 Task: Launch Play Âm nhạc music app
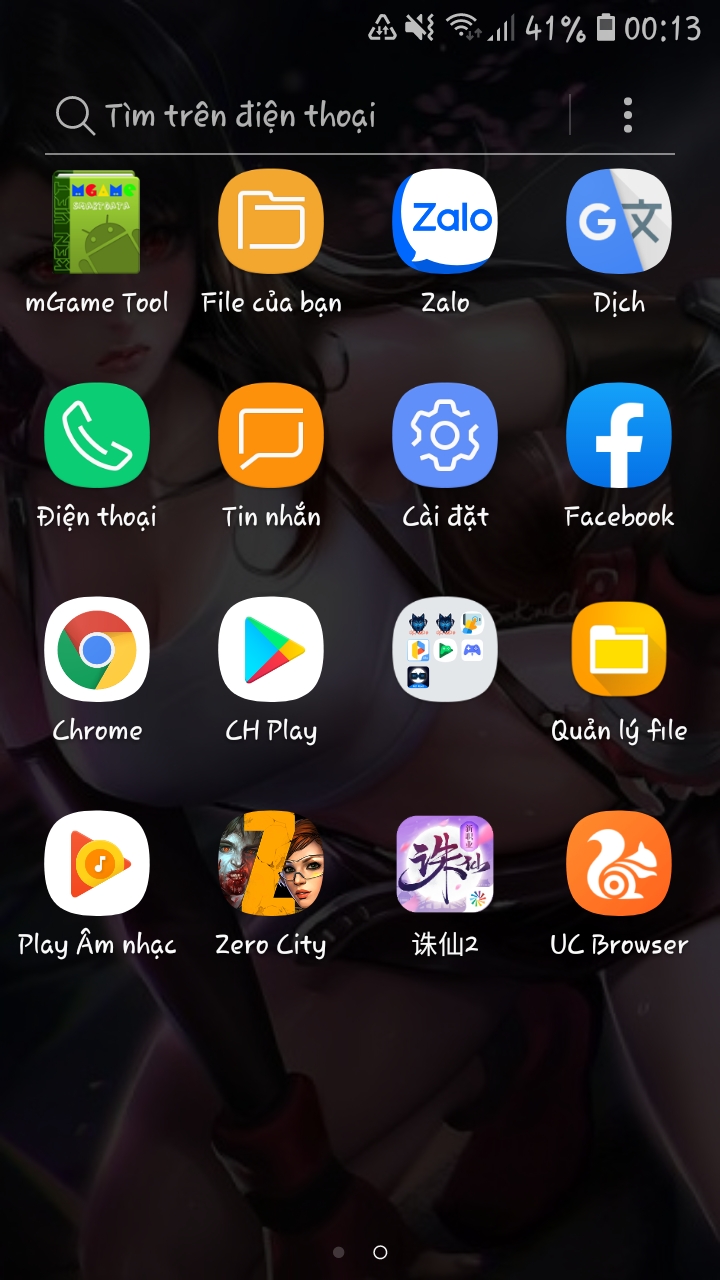pyautogui.click(x=97, y=864)
